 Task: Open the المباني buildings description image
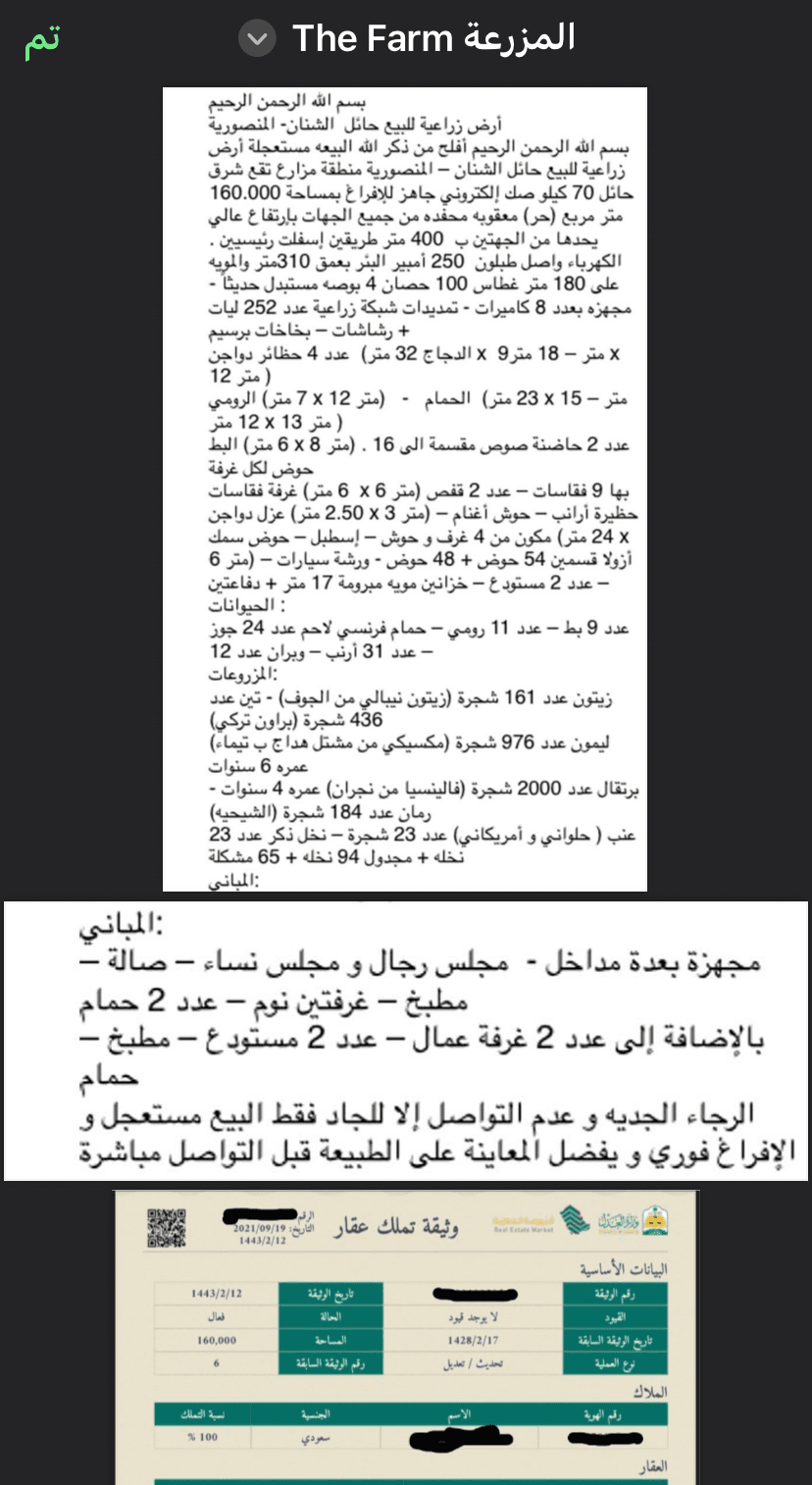pyautogui.click(x=405, y=1041)
